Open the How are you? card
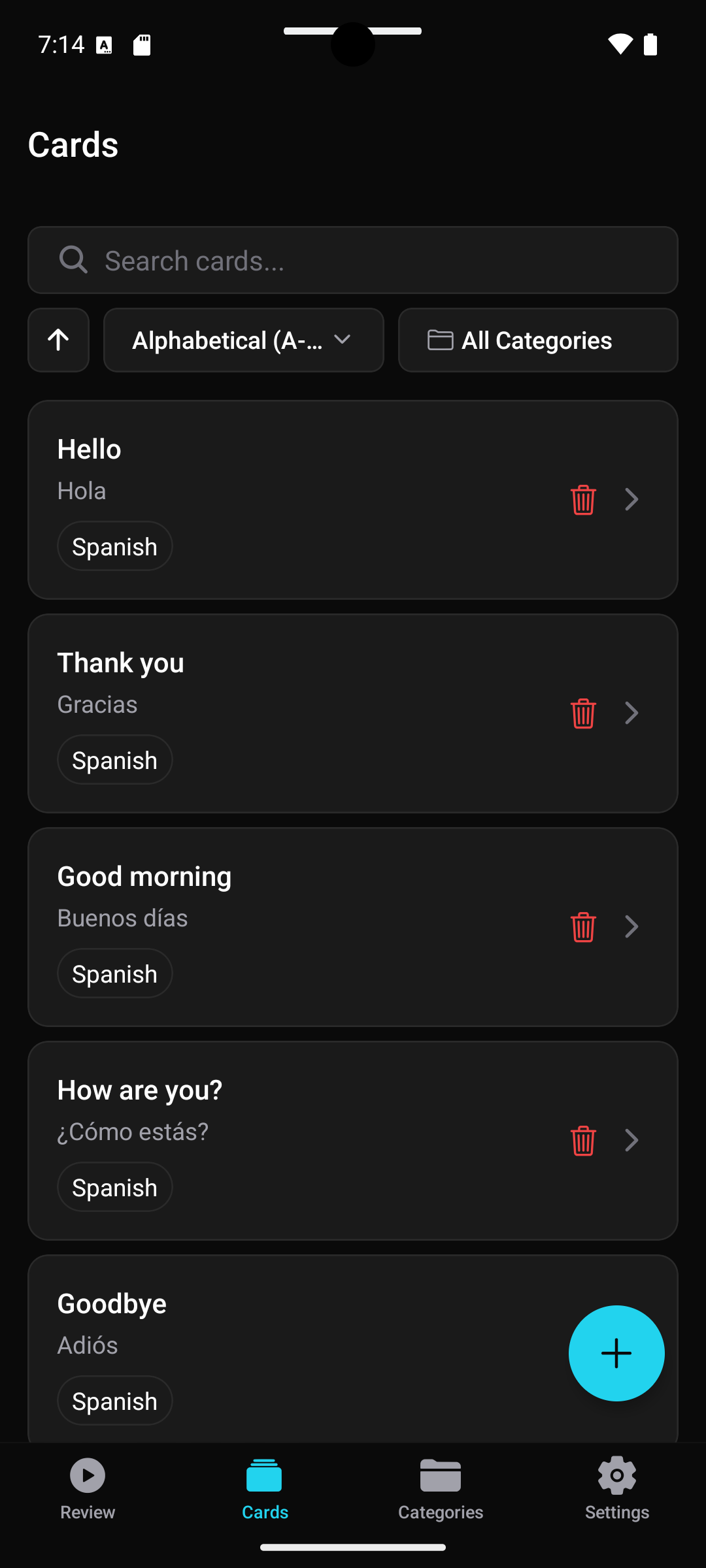The height and width of the screenshot is (1568, 706). tap(631, 1140)
